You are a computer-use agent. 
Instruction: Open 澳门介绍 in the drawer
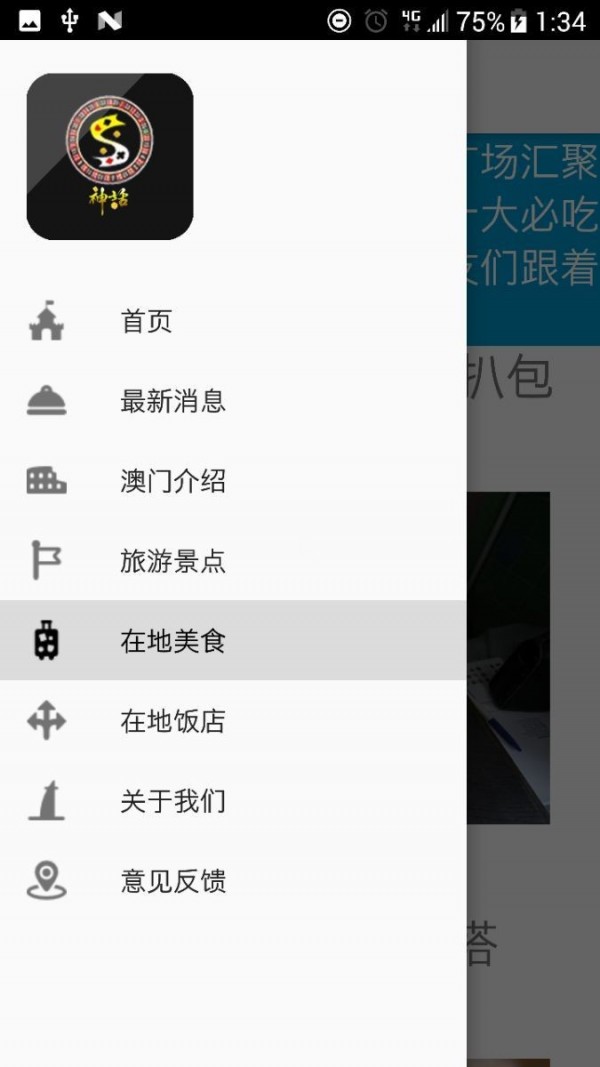(x=172, y=481)
